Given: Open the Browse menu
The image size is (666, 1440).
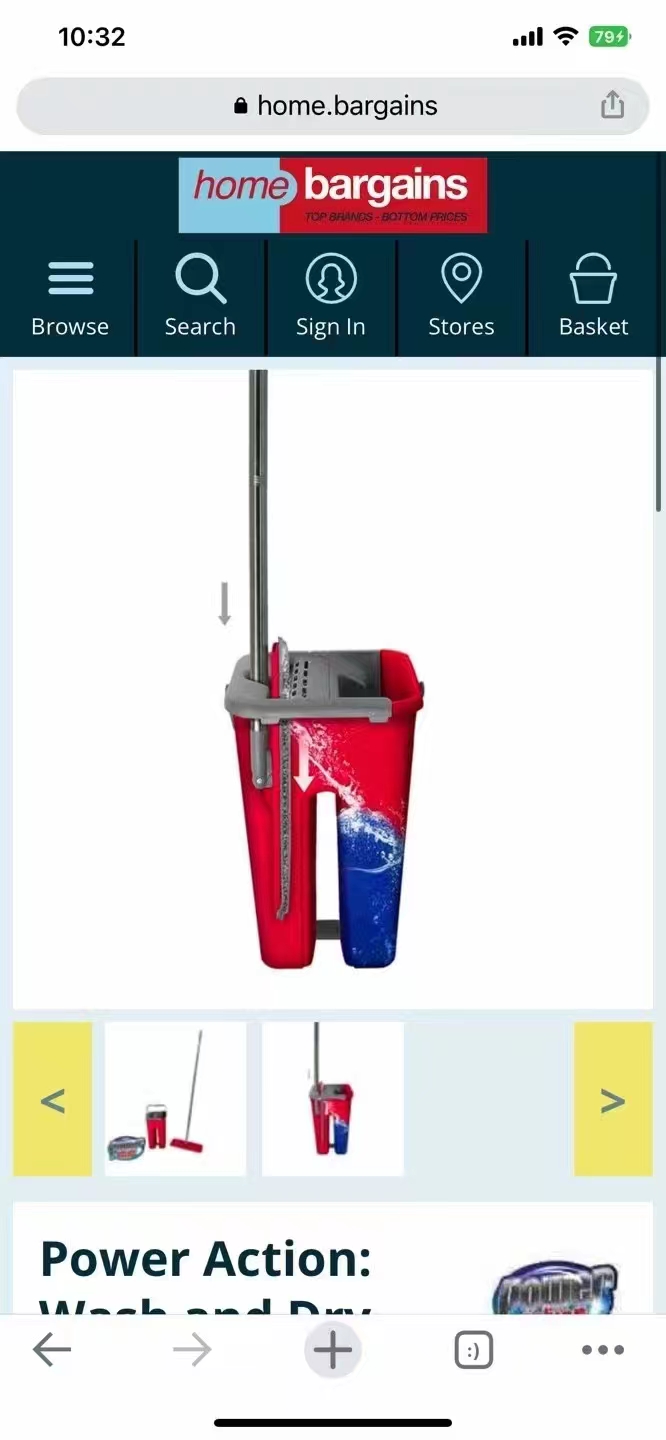Looking at the screenshot, I should 69,298.
